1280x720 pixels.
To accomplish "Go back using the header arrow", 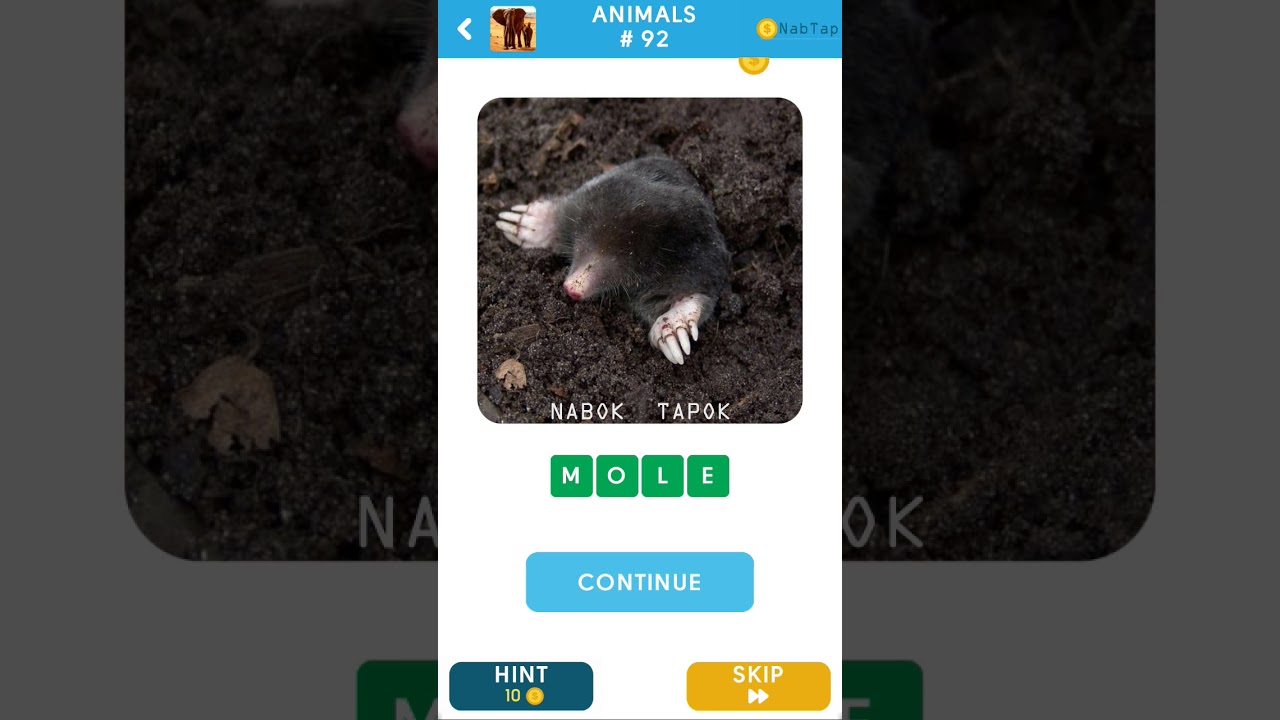I will [x=464, y=29].
